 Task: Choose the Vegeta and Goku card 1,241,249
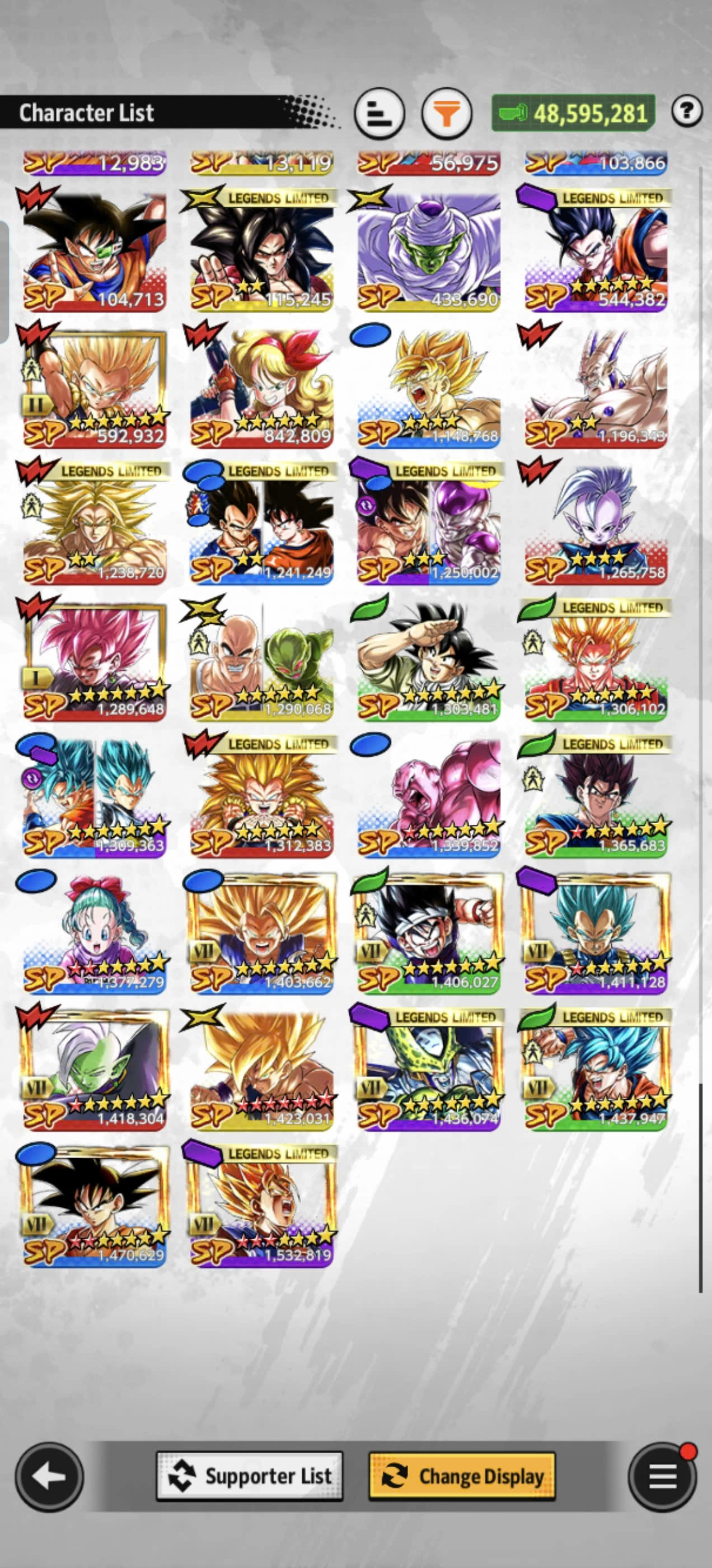click(x=261, y=525)
